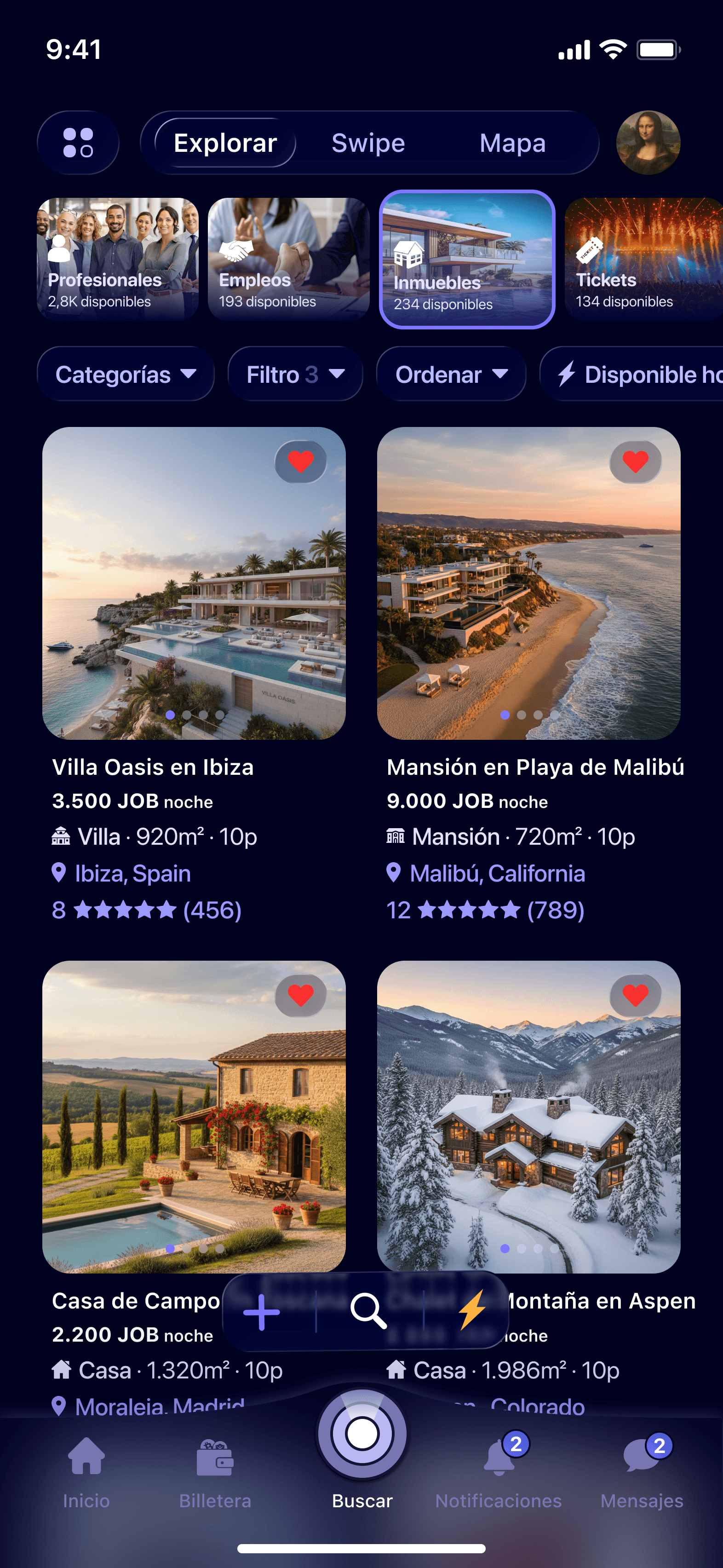This screenshot has height=1568, width=723.
Task: Tap the plus icon in floating toolbar
Action: [262, 1312]
